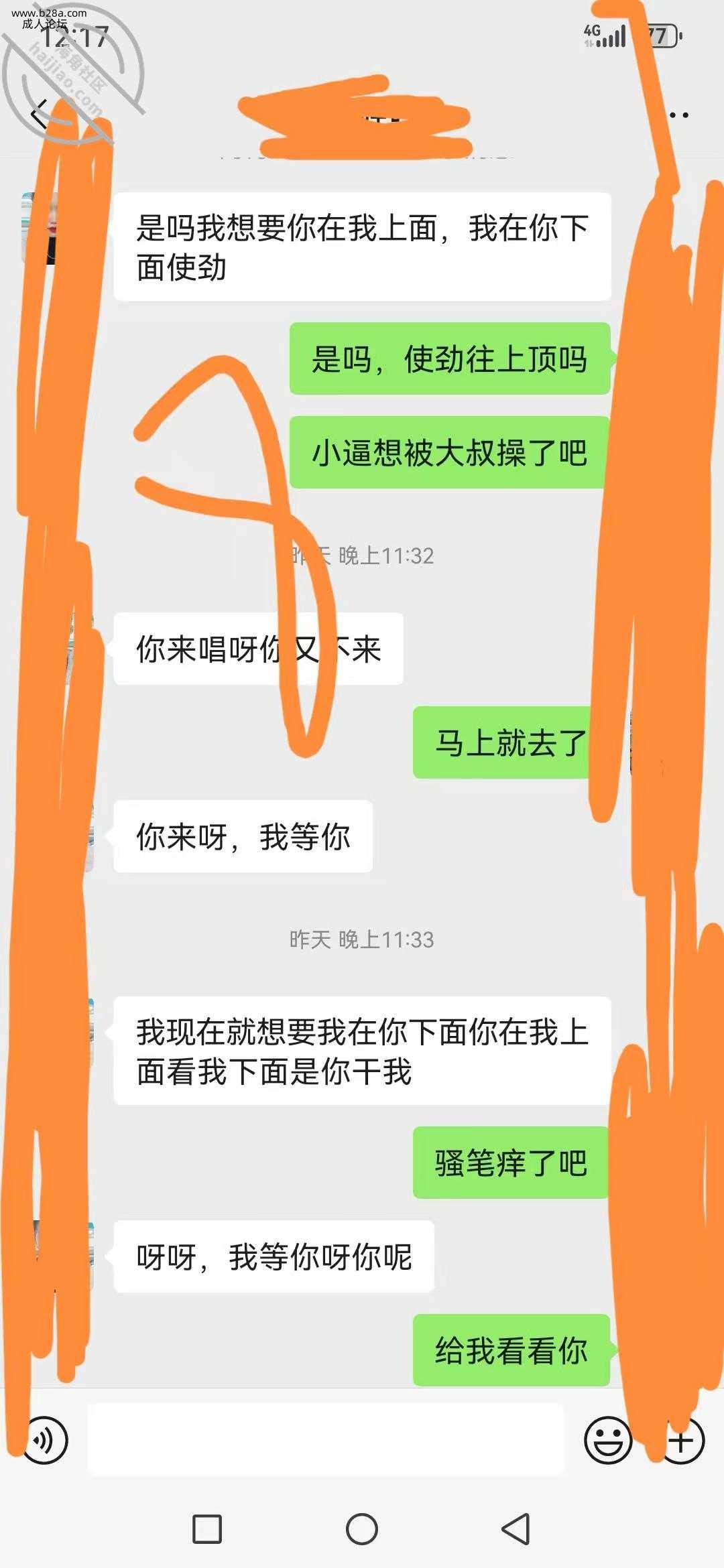
Task: Go back using the top-left arrow
Action: click(40, 115)
